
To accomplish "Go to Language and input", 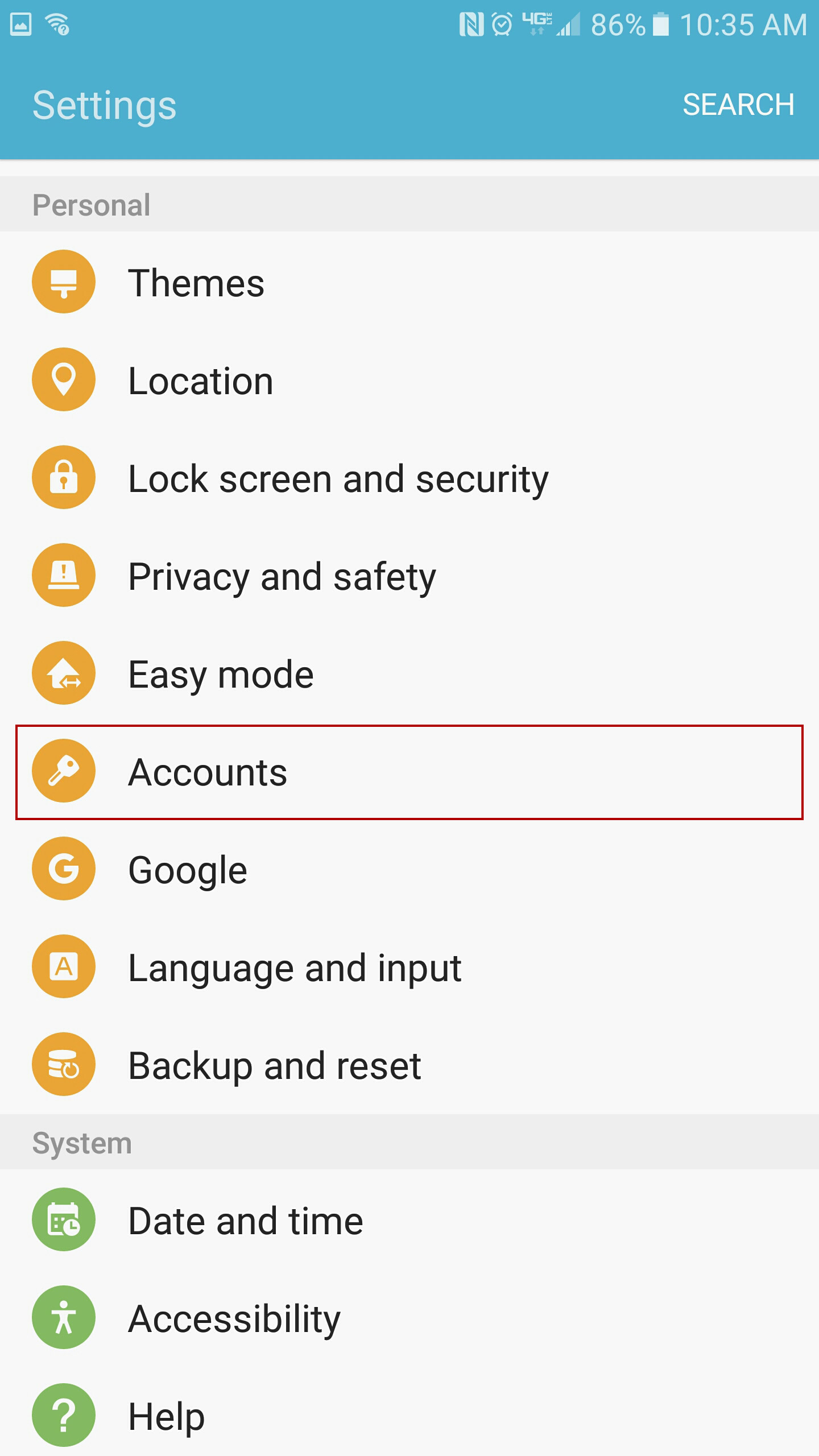I will [x=409, y=967].
